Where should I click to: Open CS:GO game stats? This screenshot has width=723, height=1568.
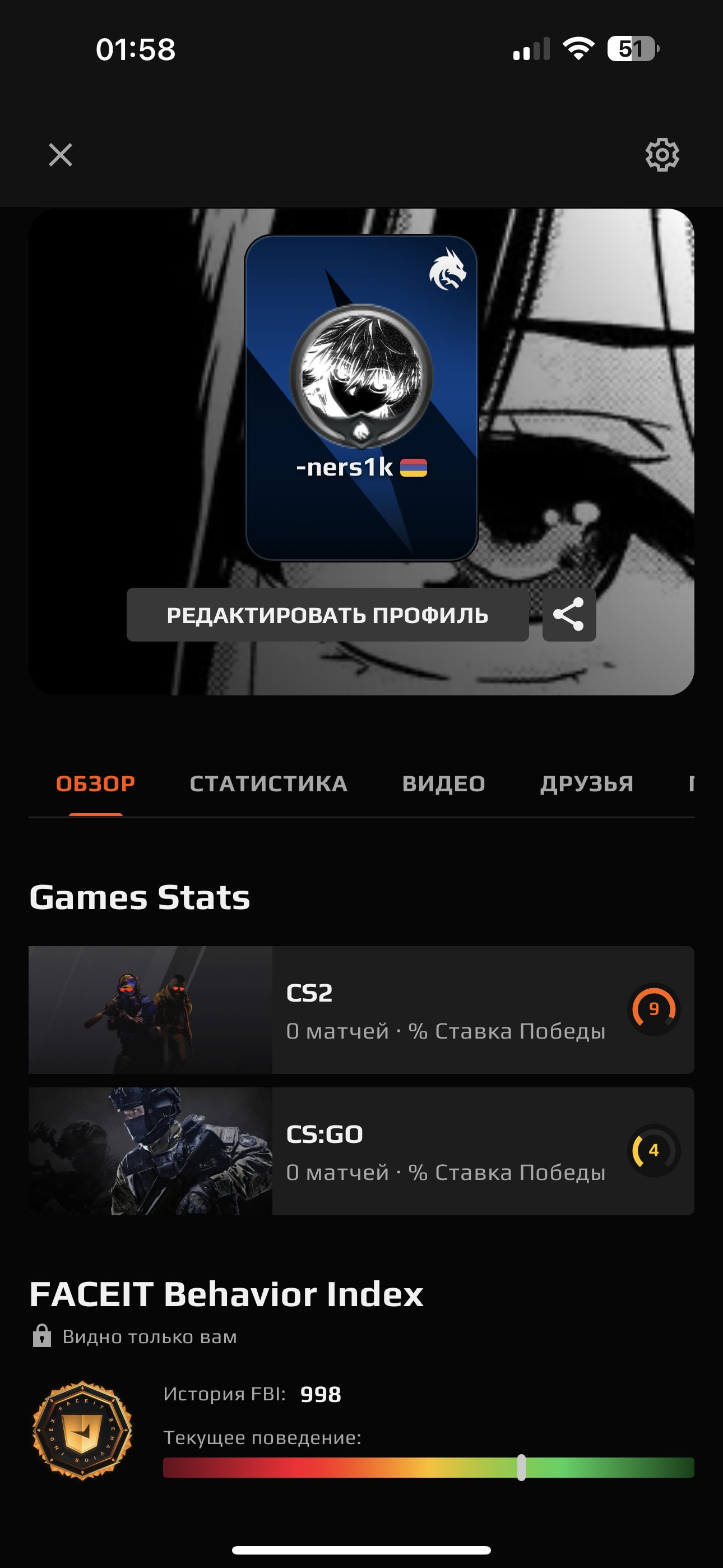tap(361, 1151)
